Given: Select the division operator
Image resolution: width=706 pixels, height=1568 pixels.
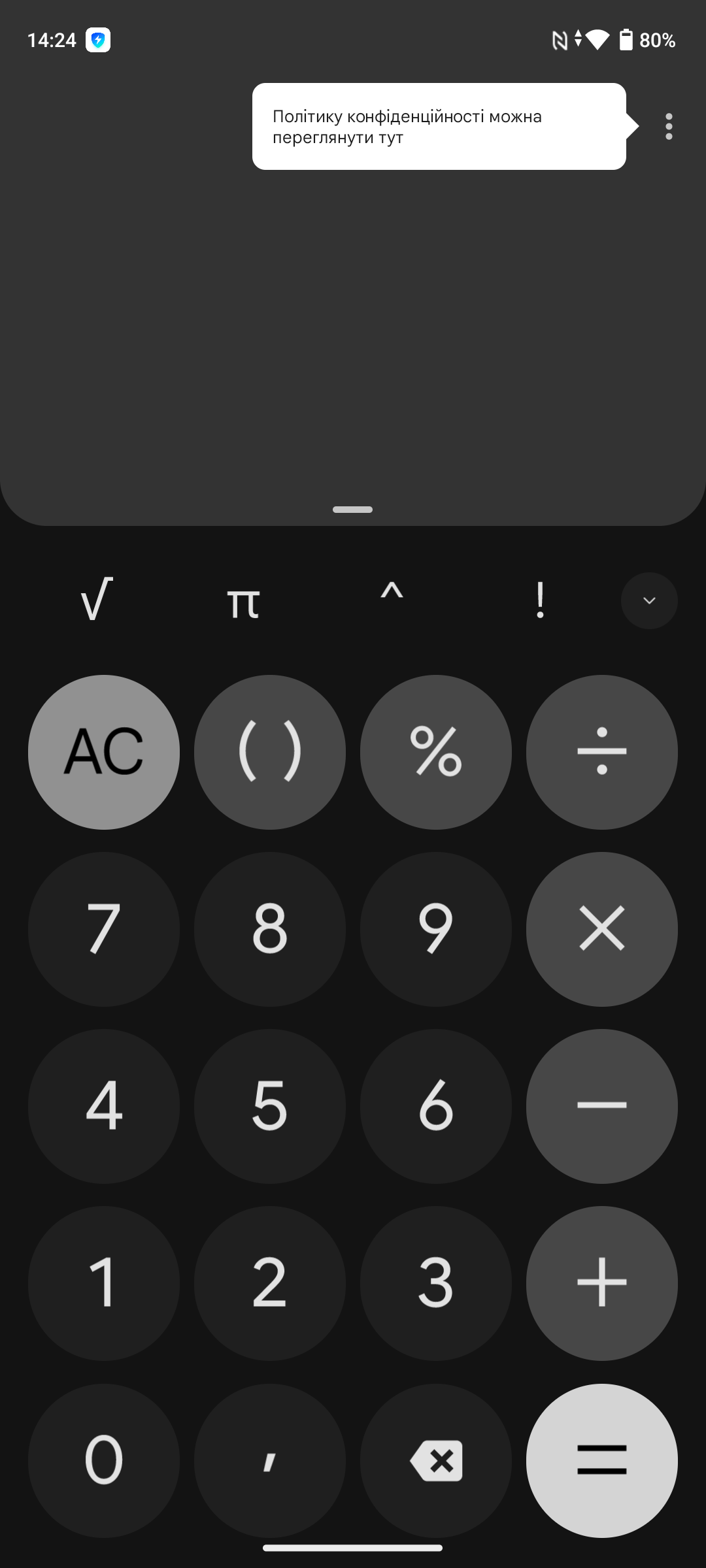Looking at the screenshot, I should (x=601, y=752).
